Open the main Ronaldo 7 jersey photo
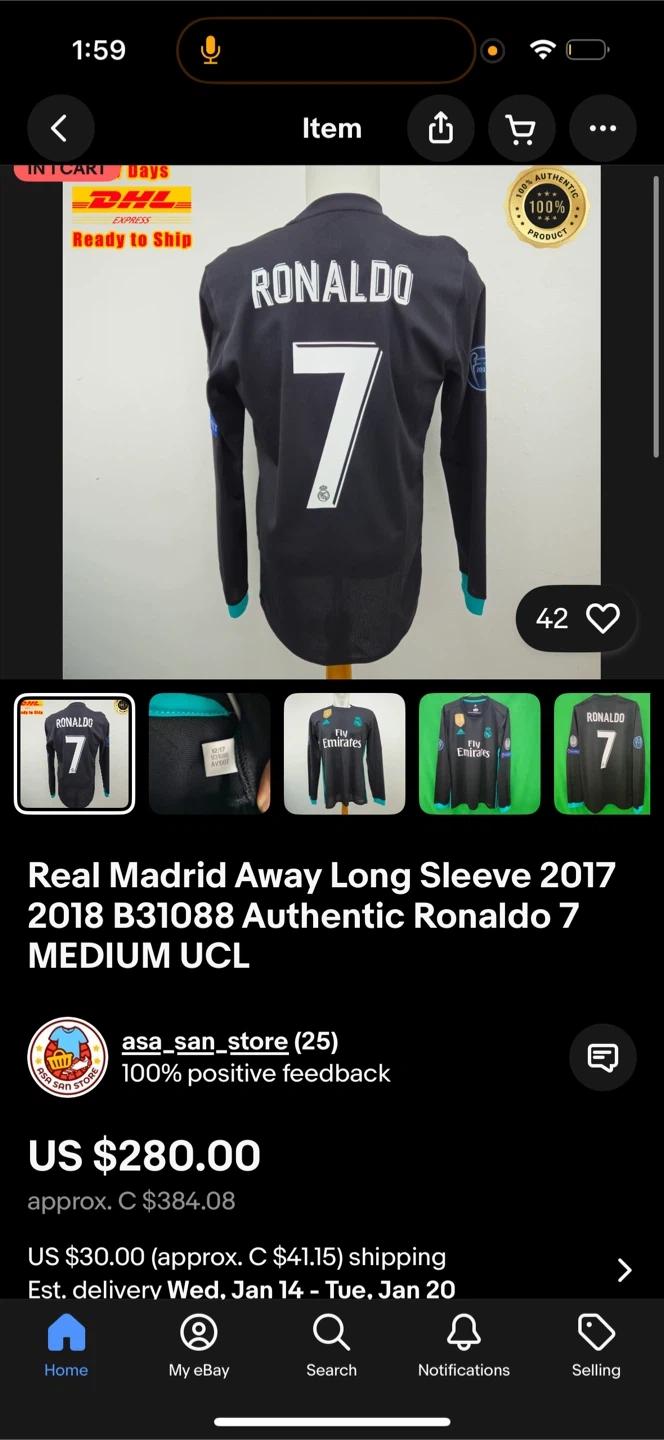The height and width of the screenshot is (1440, 664). 332,420
